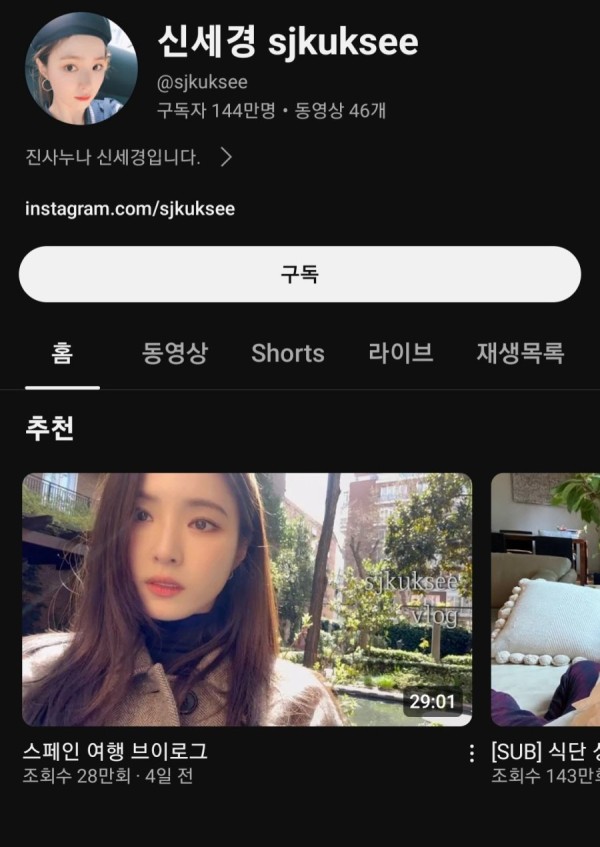View the channel profile picture
Screen dimensions: 600x847
(80, 68)
